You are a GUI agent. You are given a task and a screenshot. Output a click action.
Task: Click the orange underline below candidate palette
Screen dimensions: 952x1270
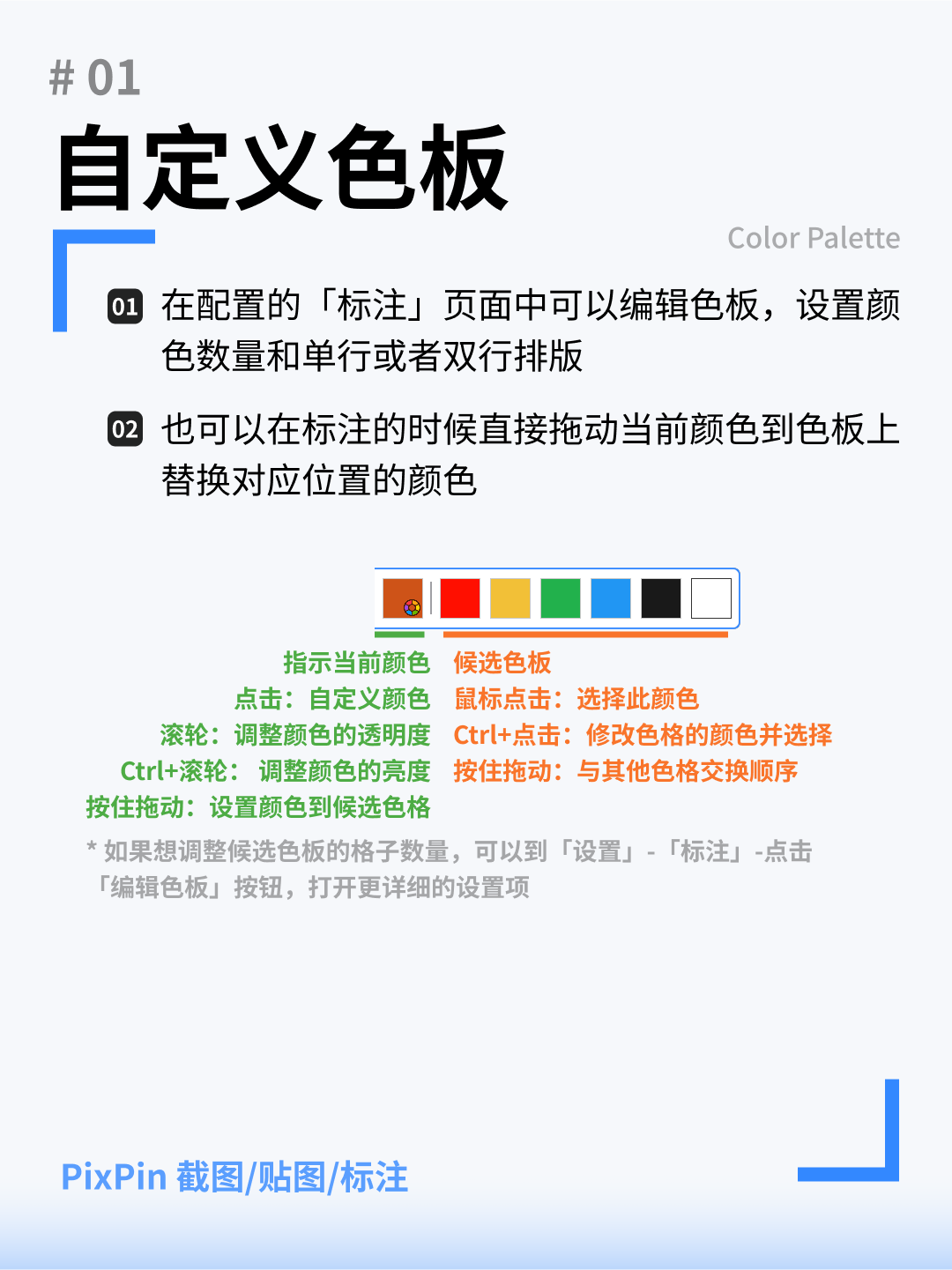point(584,635)
